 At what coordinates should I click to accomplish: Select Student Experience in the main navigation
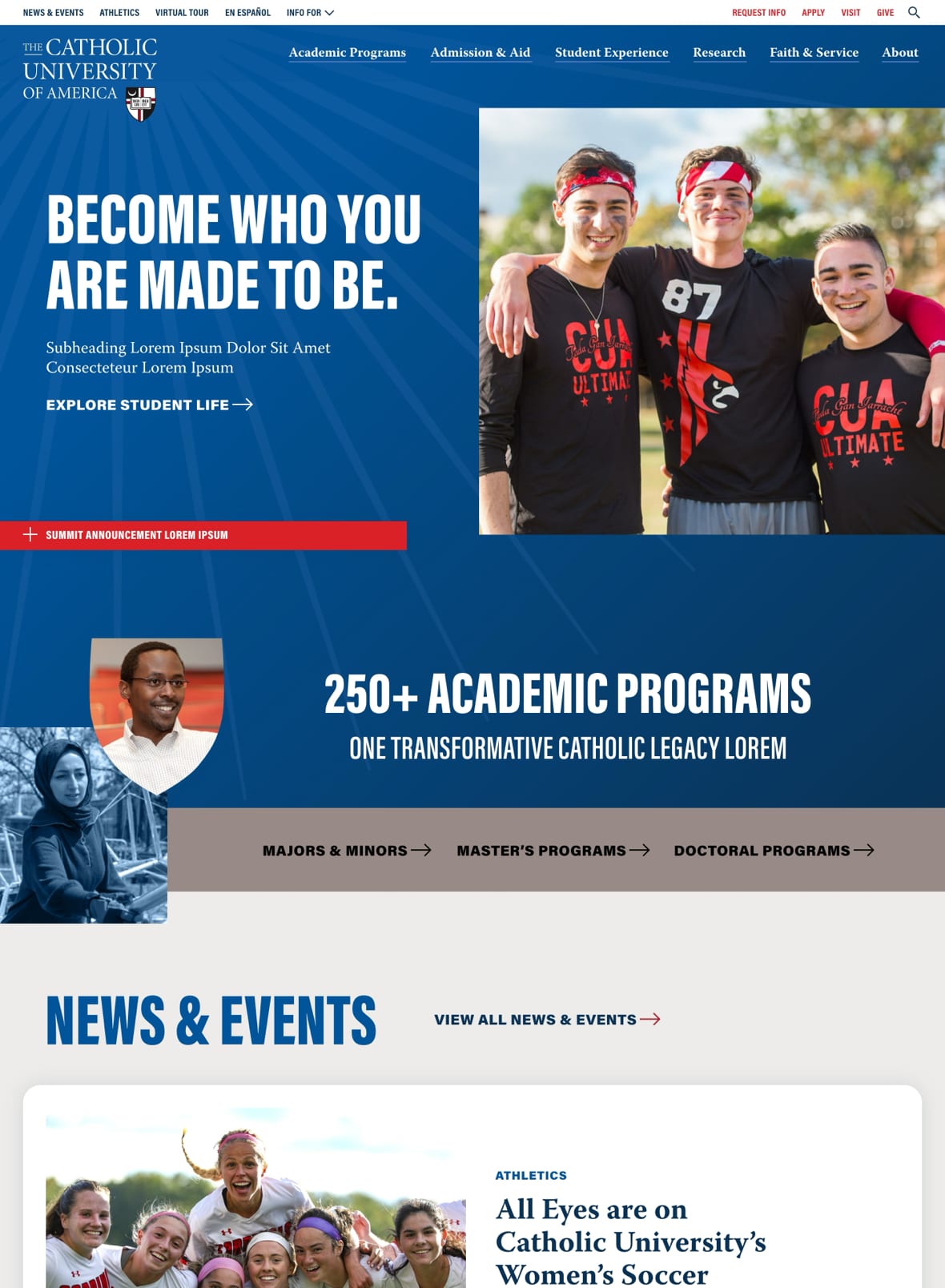(x=612, y=53)
